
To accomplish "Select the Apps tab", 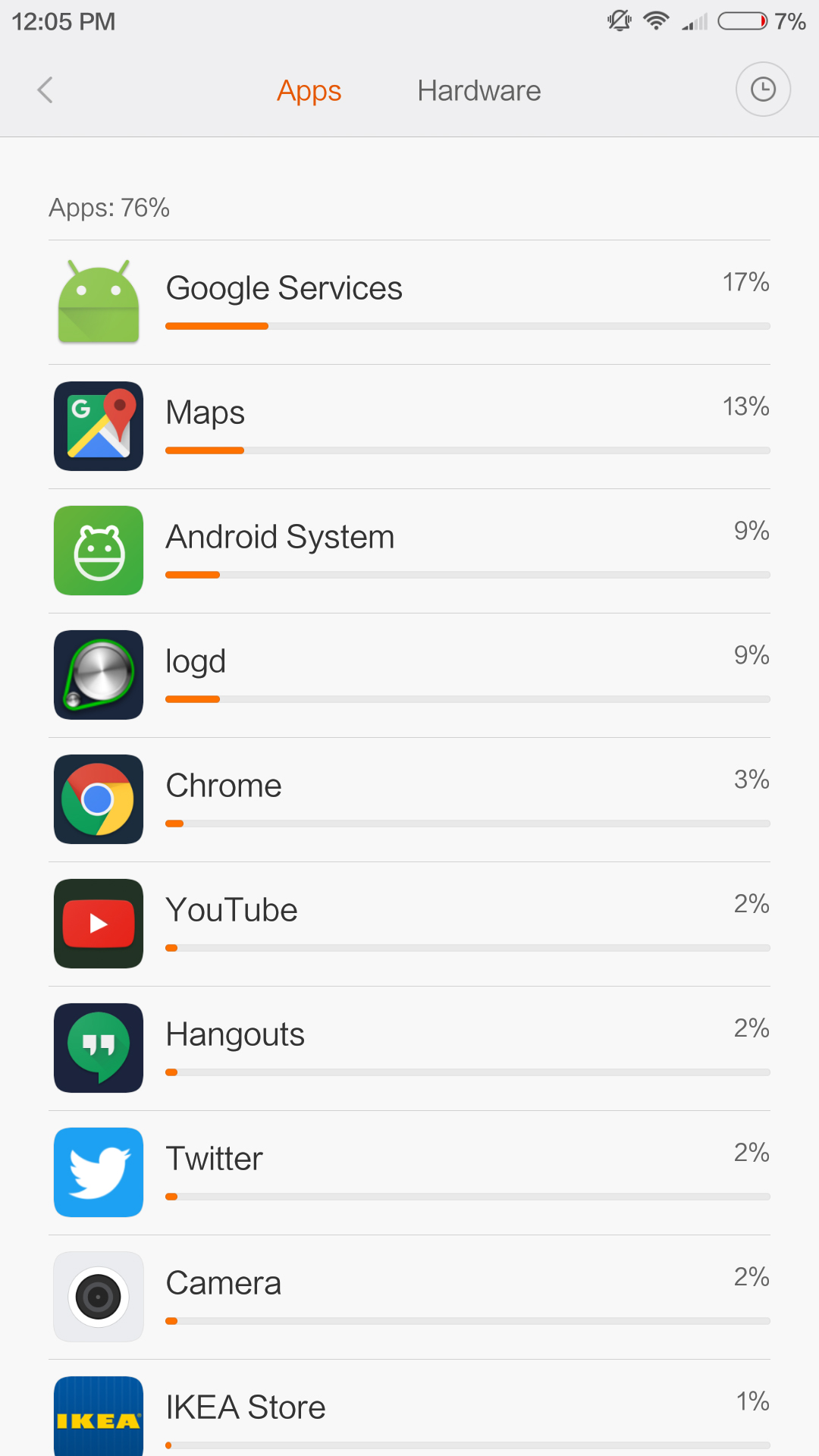I will (309, 91).
